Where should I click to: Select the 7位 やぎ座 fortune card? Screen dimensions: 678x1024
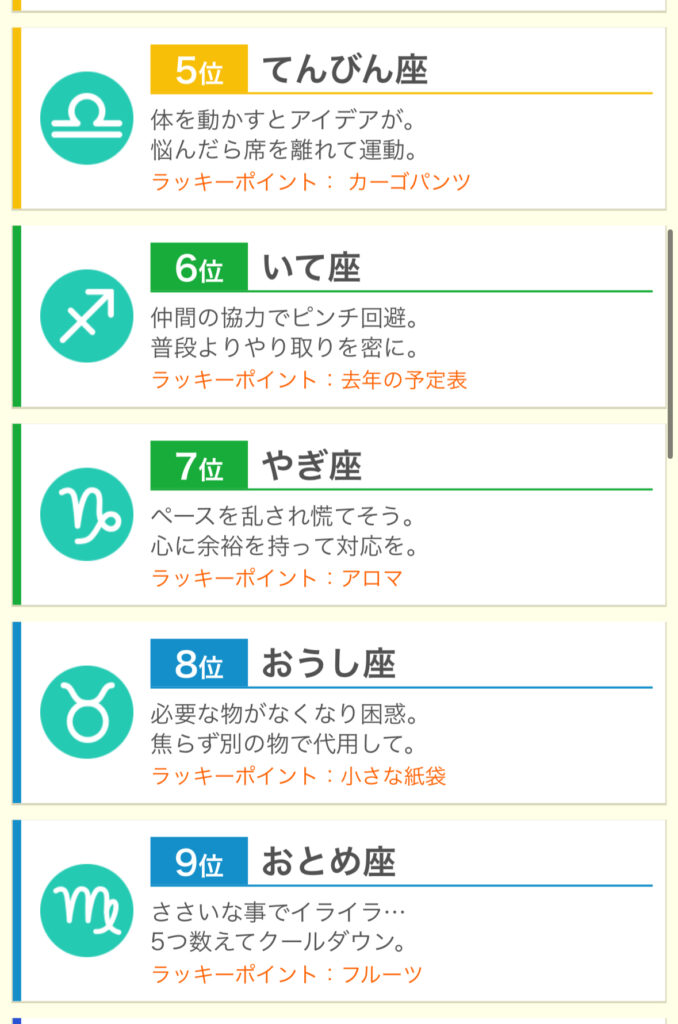[340, 515]
